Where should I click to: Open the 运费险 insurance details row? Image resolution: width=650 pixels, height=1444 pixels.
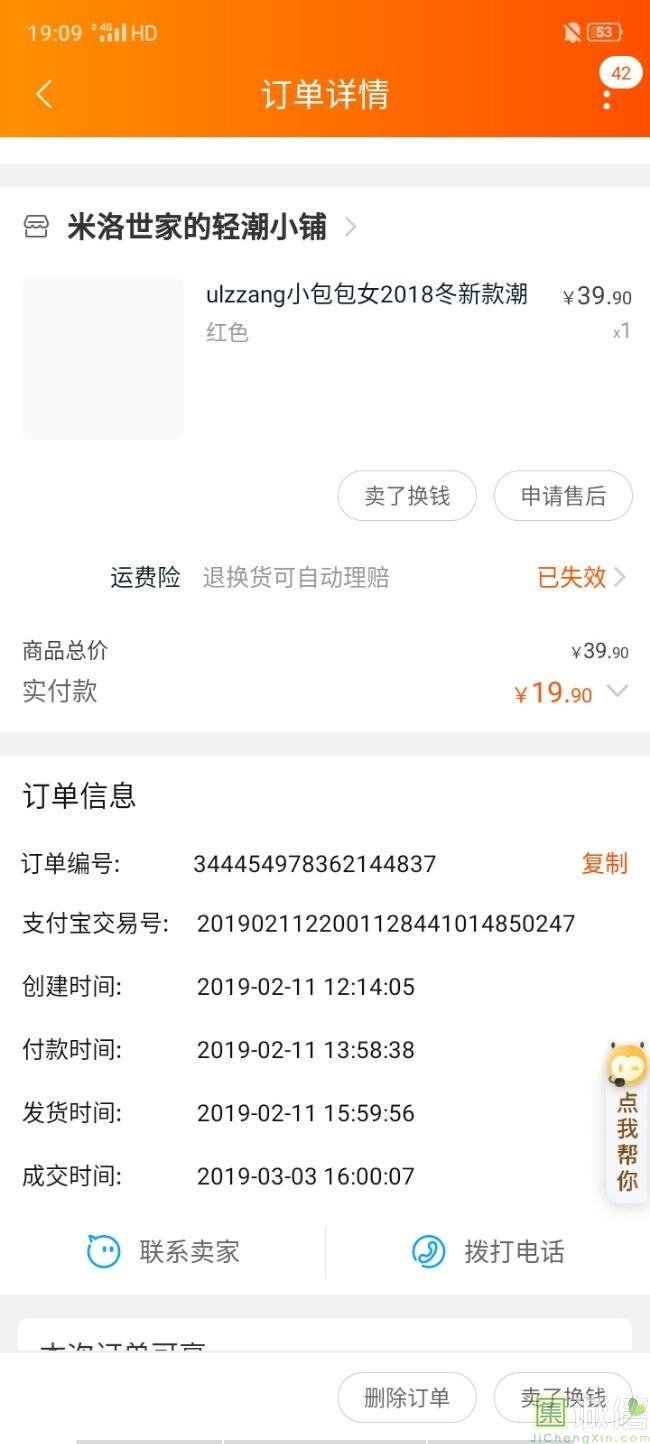[368, 577]
